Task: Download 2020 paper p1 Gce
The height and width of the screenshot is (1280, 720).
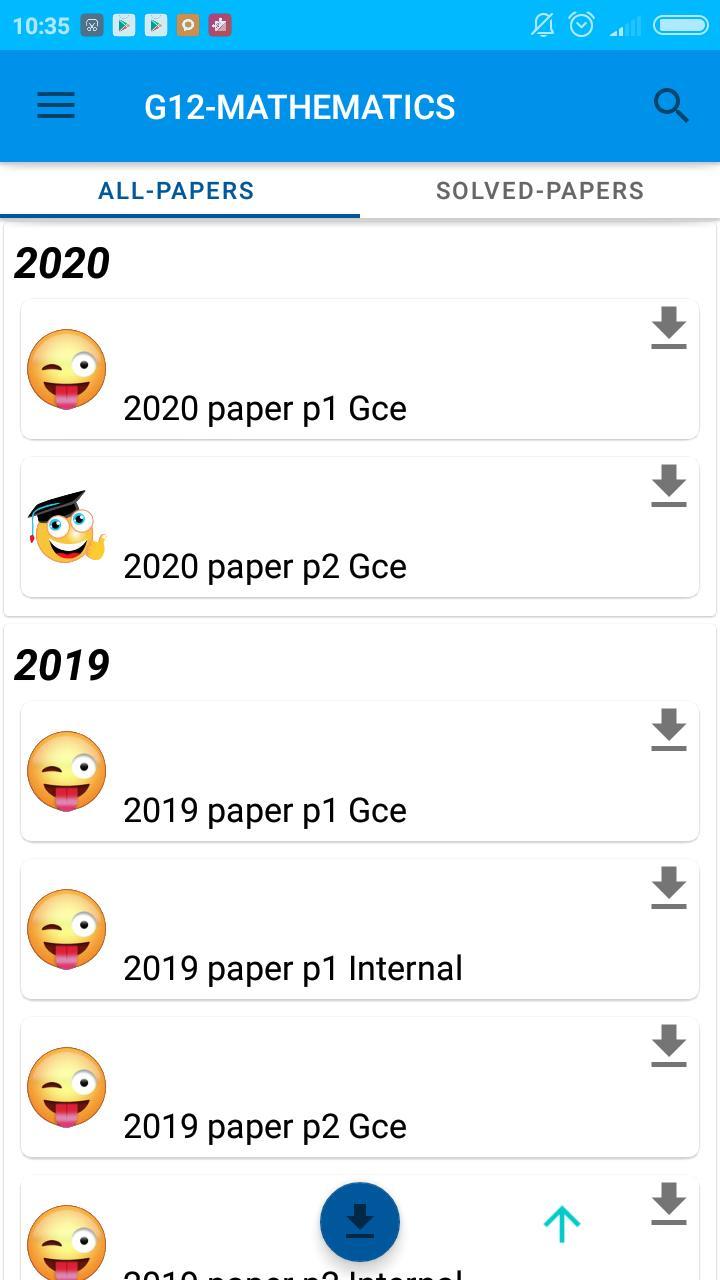Action: click(669, 328)
